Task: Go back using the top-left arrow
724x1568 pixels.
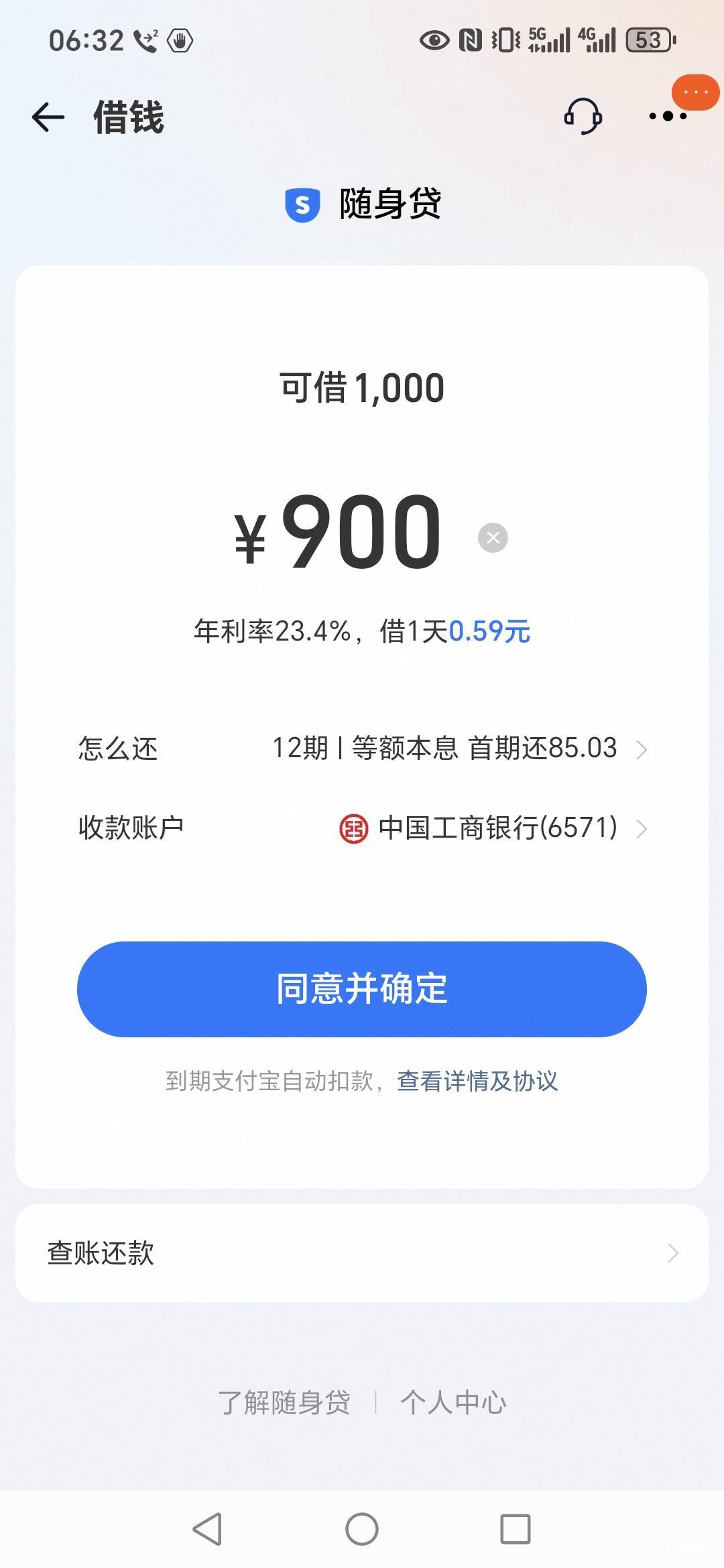Action: (48, 117)
